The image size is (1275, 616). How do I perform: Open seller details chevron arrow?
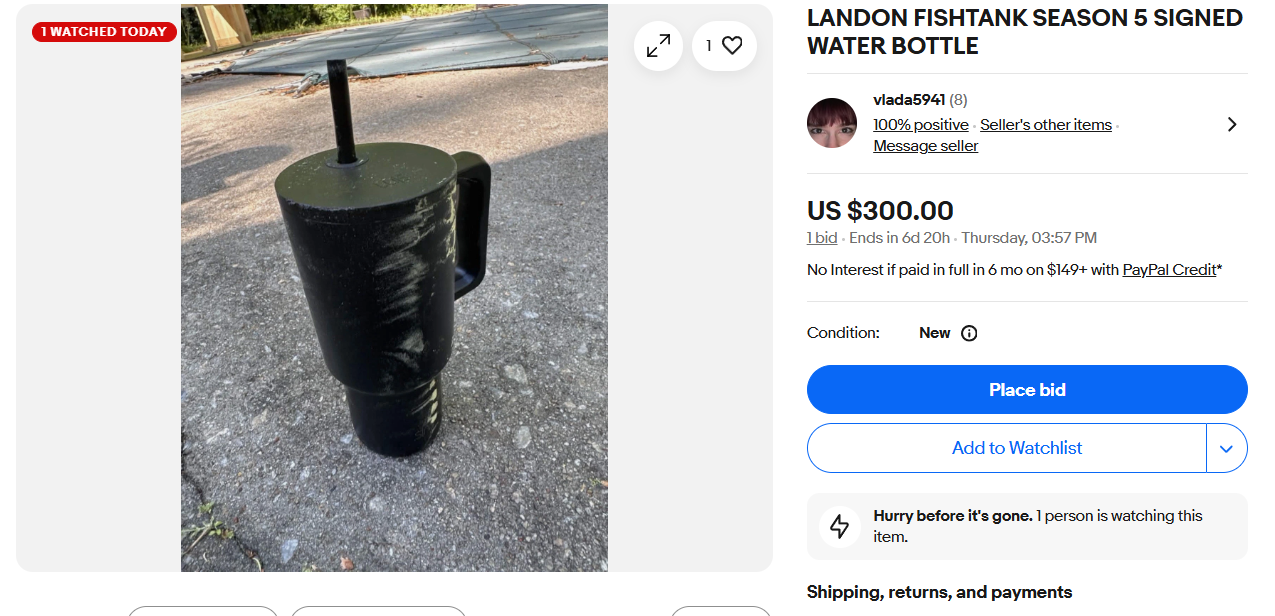coord(1231,124)
